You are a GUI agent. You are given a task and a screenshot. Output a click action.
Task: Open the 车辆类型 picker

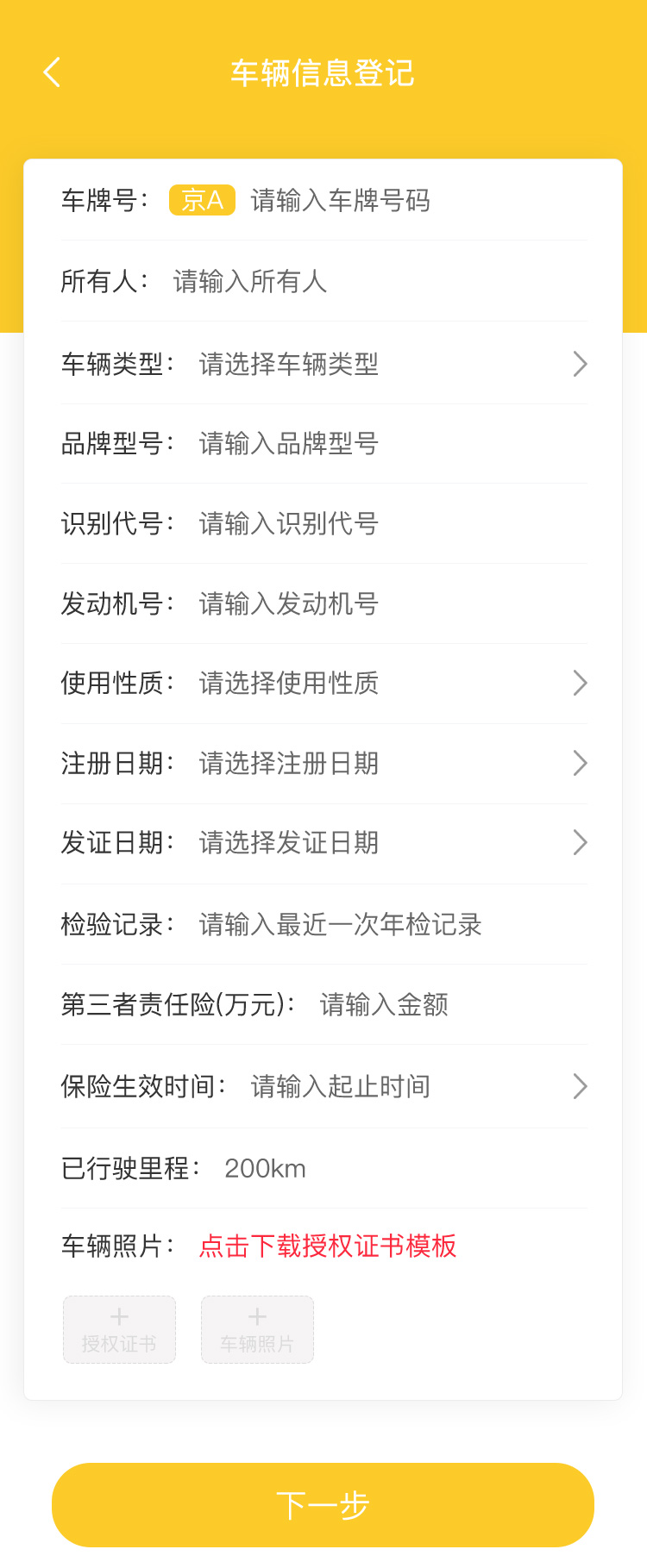click(x=388, y=364)
